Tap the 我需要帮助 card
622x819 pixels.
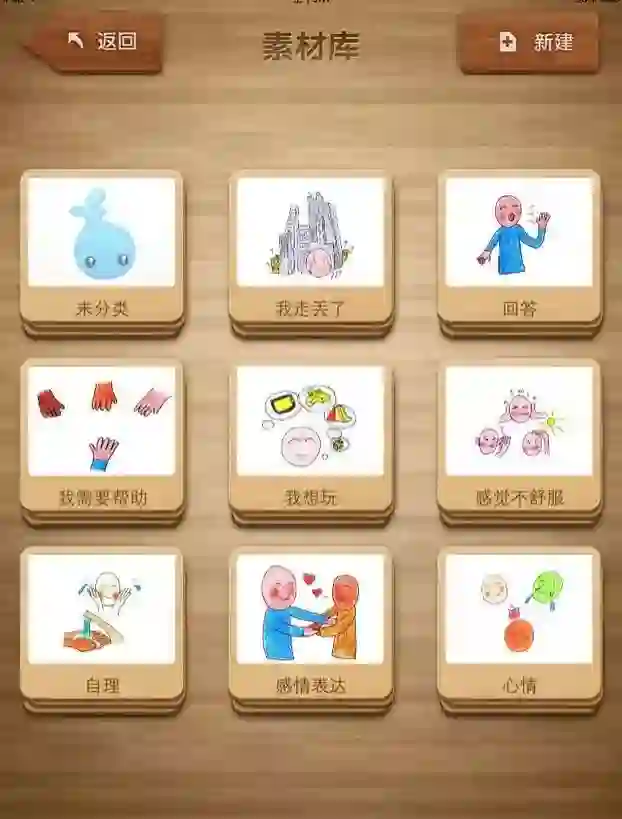[102, 437]
